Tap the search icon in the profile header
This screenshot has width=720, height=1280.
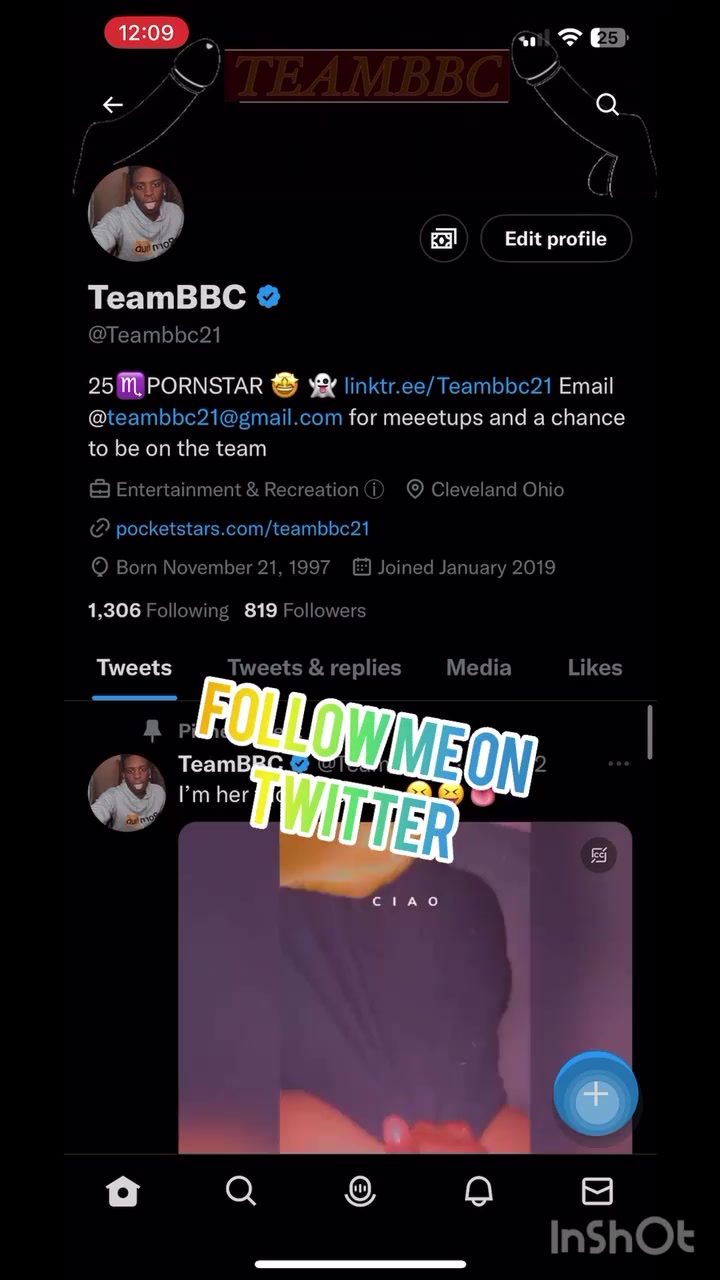[607, 105]
